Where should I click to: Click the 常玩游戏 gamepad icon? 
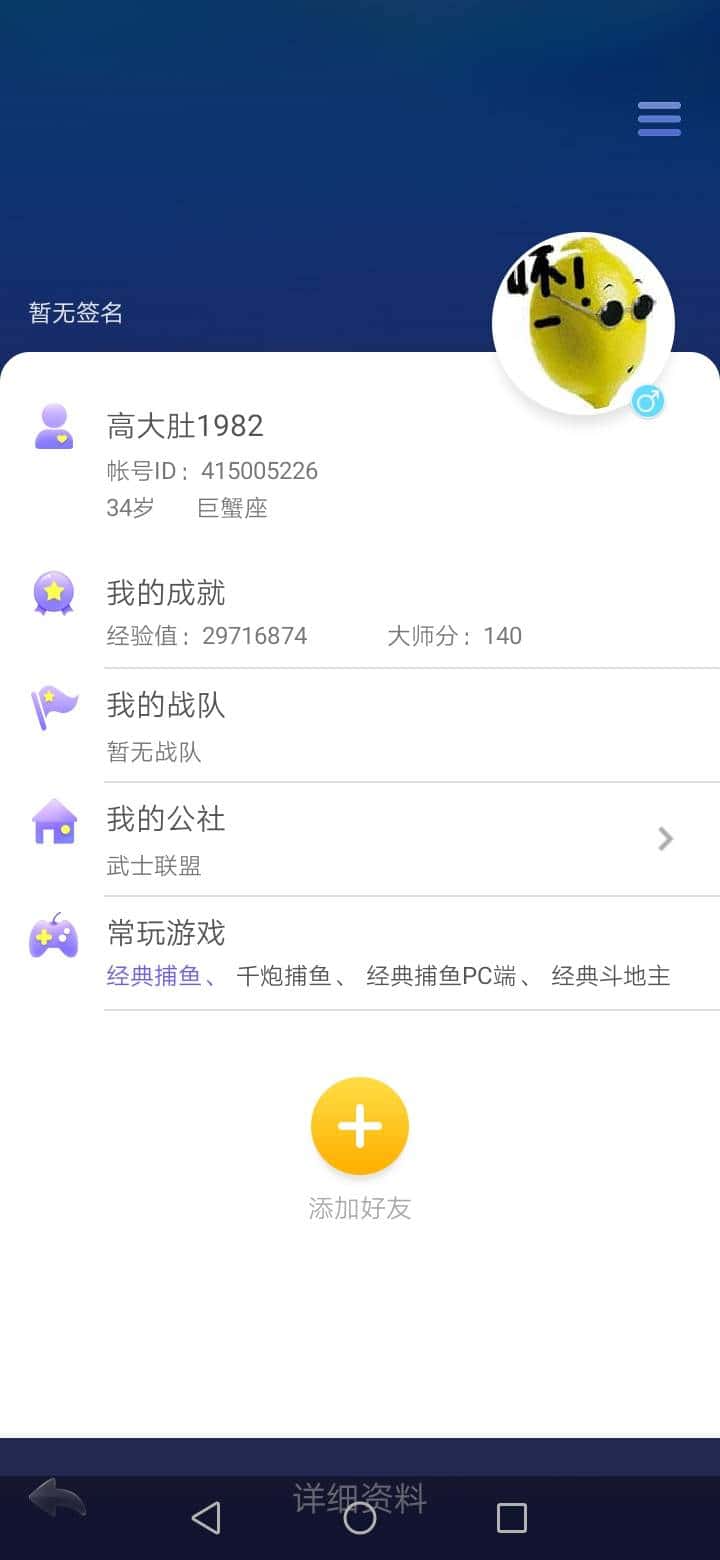point(53,933)
